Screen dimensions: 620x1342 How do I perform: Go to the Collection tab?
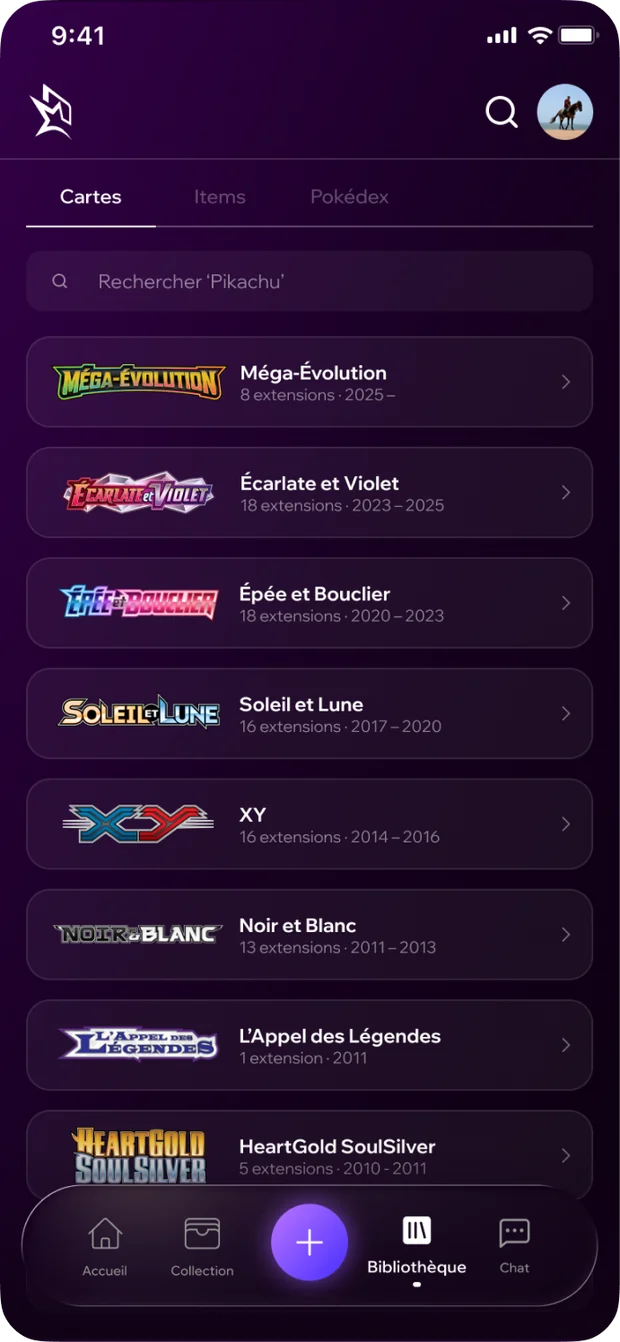tap(202, 1246)
